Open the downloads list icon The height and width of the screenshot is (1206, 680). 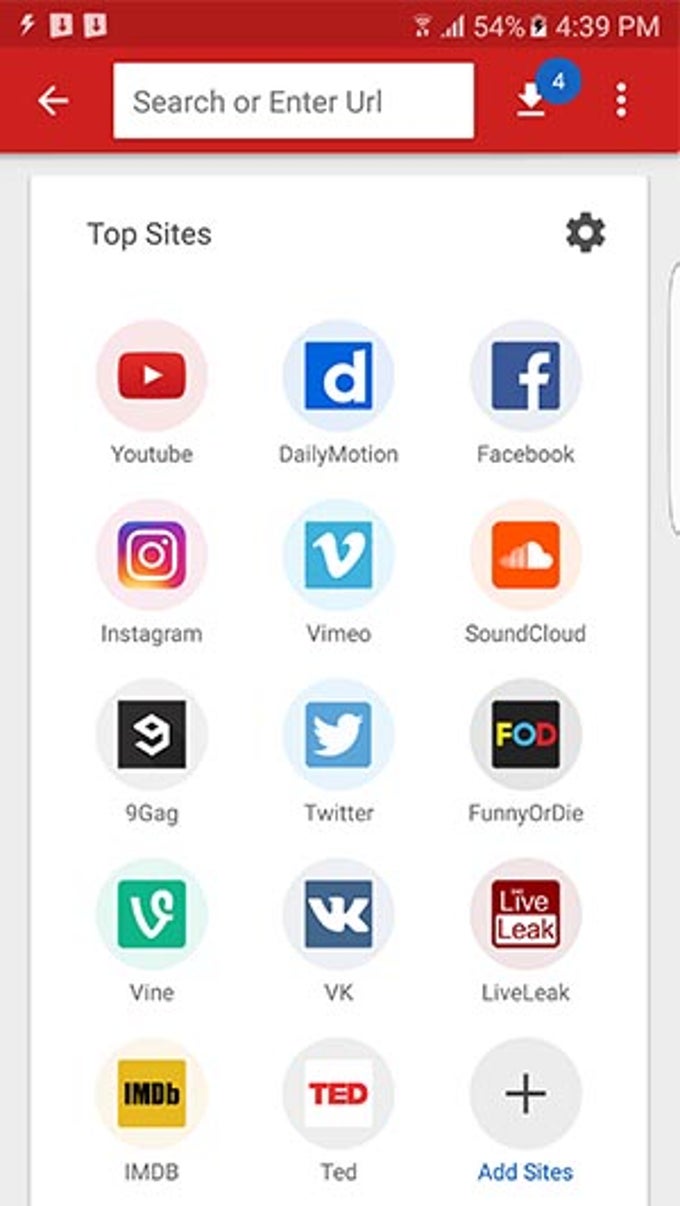(532, 101)
